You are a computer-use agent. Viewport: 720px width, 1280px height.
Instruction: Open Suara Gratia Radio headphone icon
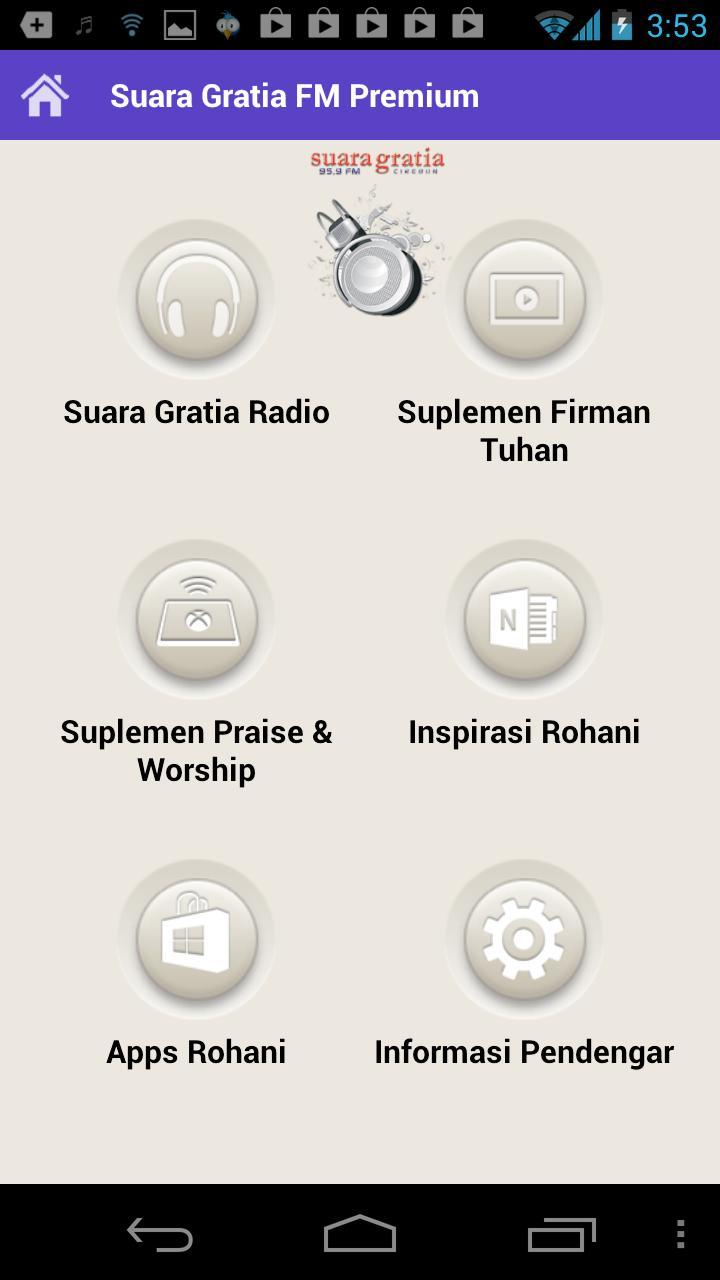point(196,298)
